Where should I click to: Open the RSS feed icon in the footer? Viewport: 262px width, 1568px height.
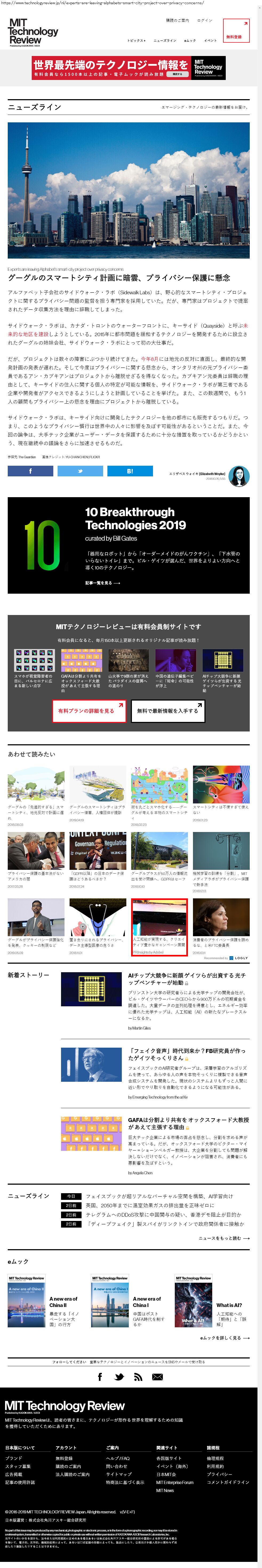(138, 1377)
